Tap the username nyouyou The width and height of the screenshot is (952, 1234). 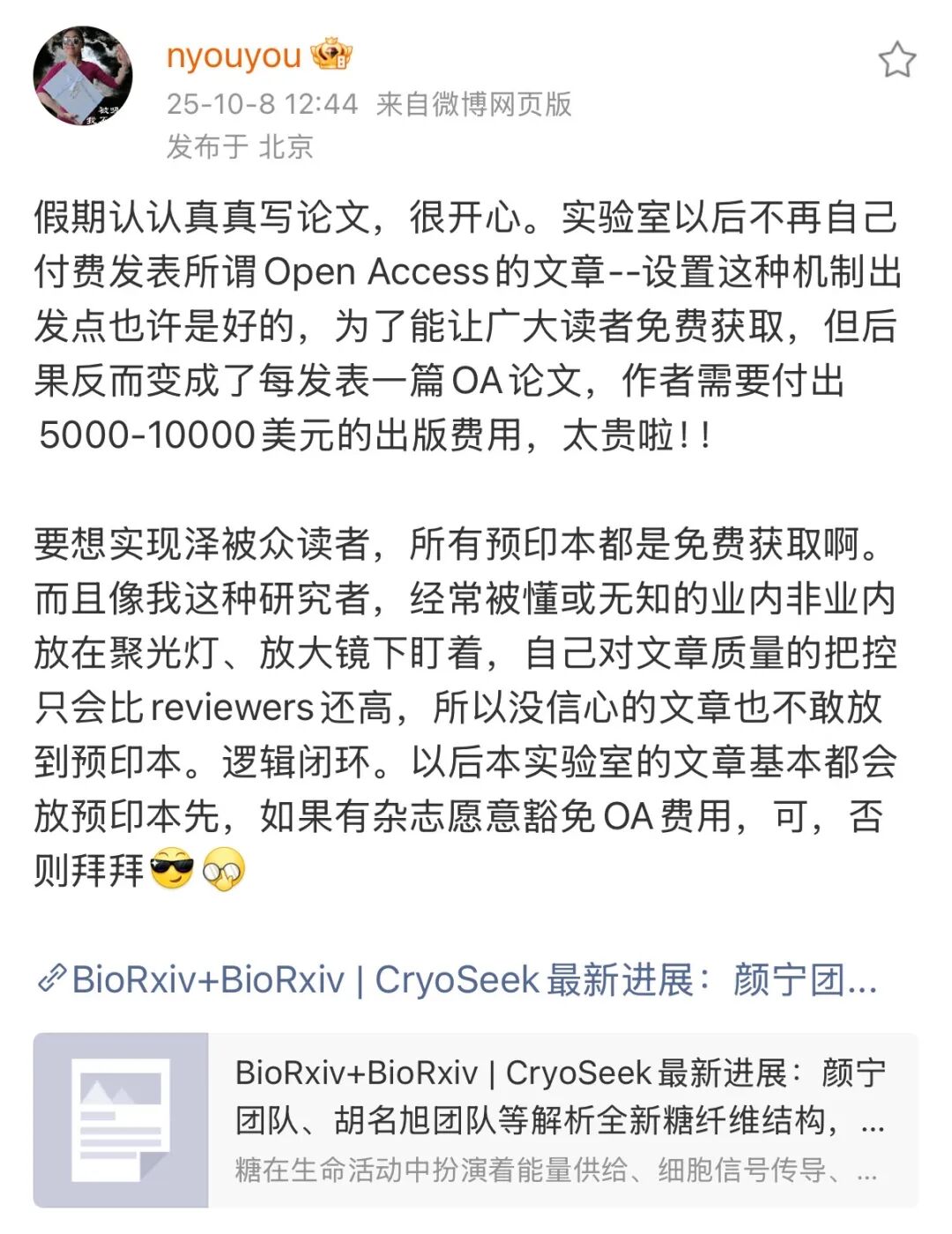pos(234,56)
